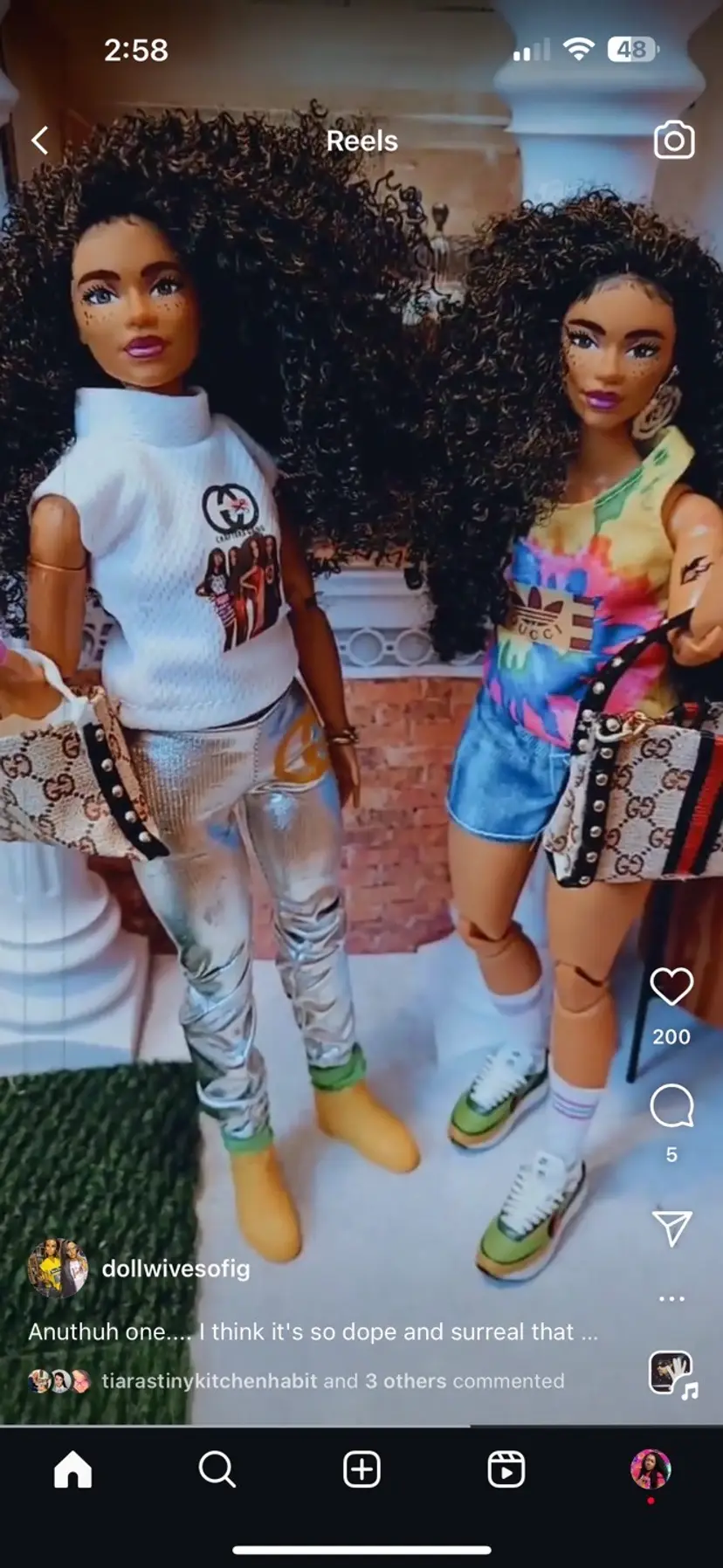Switch to the Search tab
This screenshot has height=1568, width=723.
(x=217, y=1469)
